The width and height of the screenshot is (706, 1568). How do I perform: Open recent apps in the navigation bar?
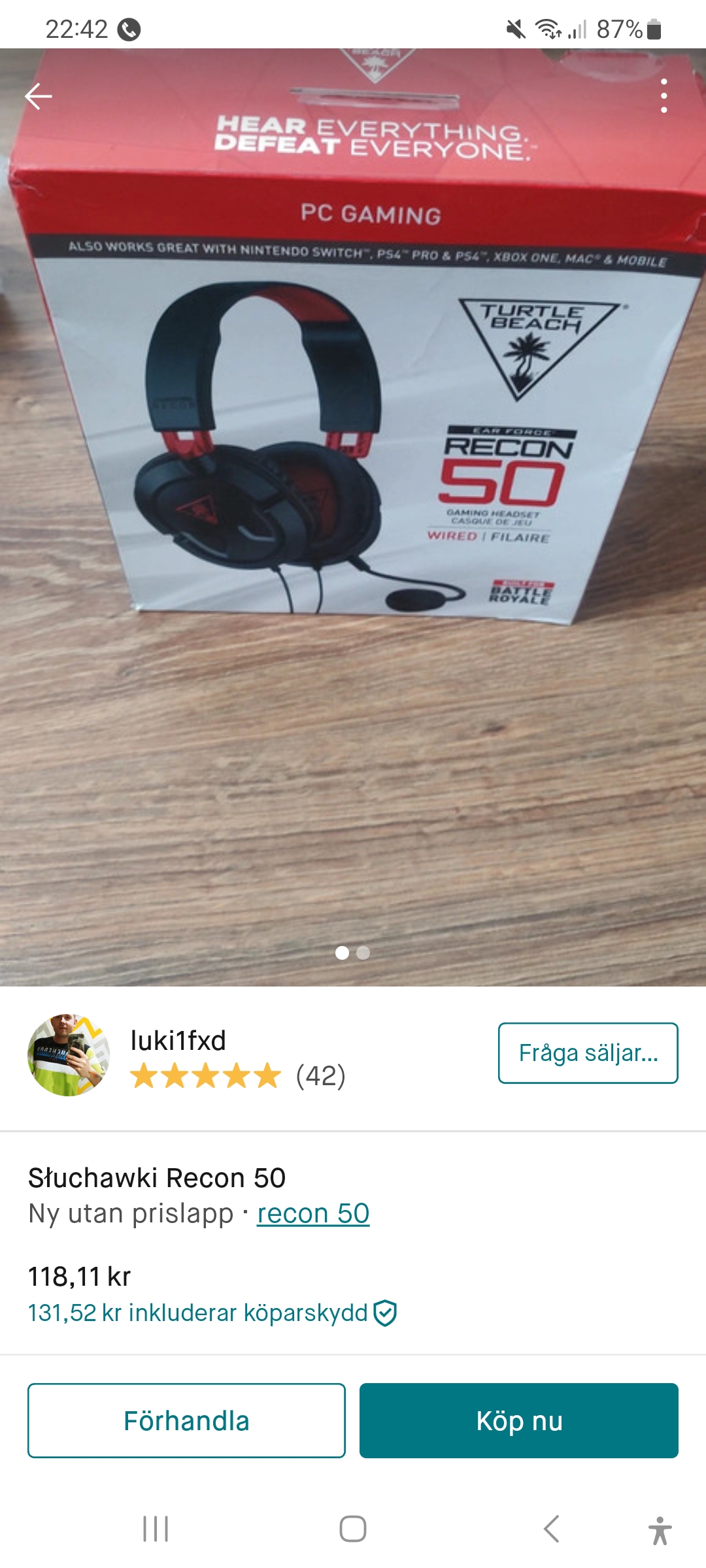156,1529
